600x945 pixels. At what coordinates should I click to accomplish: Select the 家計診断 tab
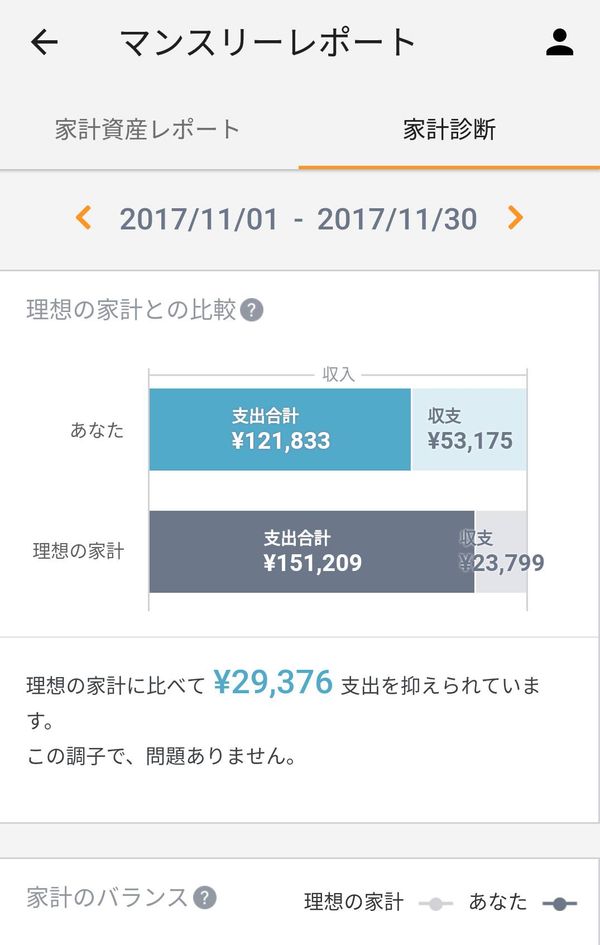pyautogui.click(x=449, y=130)
